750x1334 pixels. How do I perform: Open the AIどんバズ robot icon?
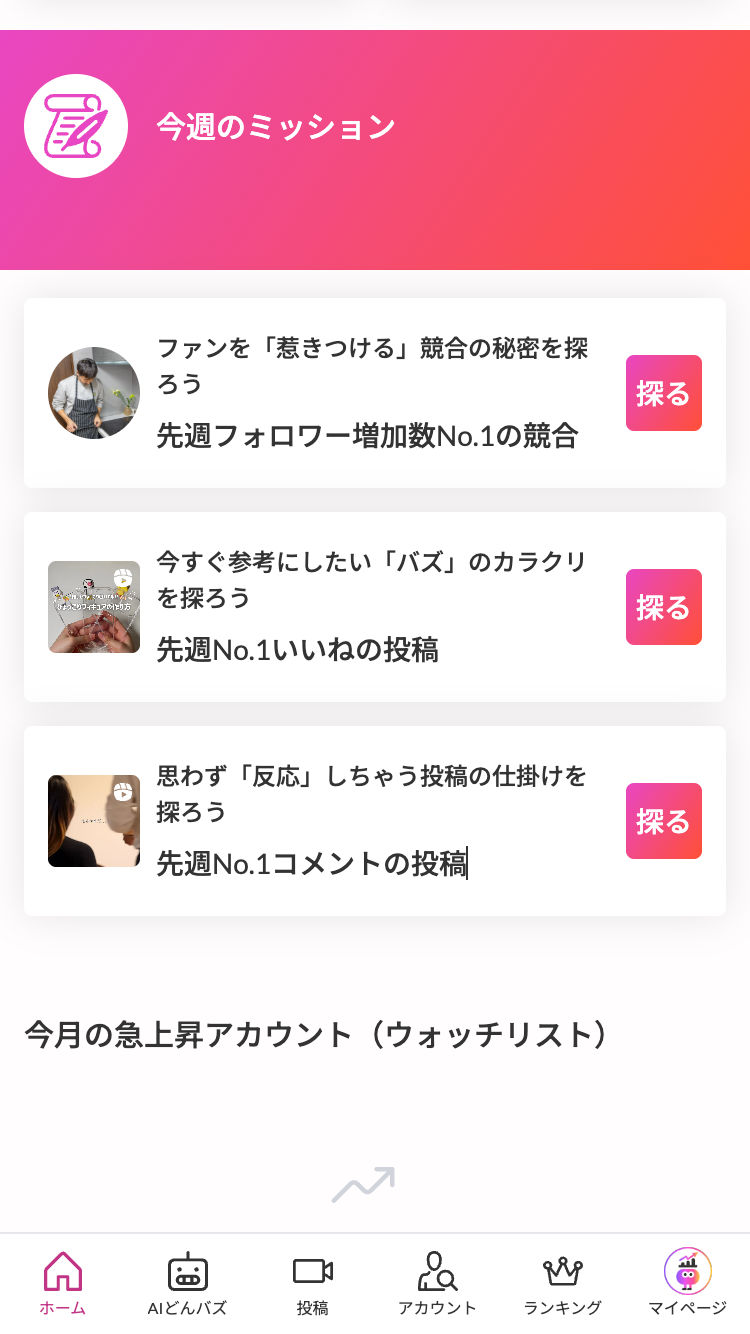(x=187, y=1272)
